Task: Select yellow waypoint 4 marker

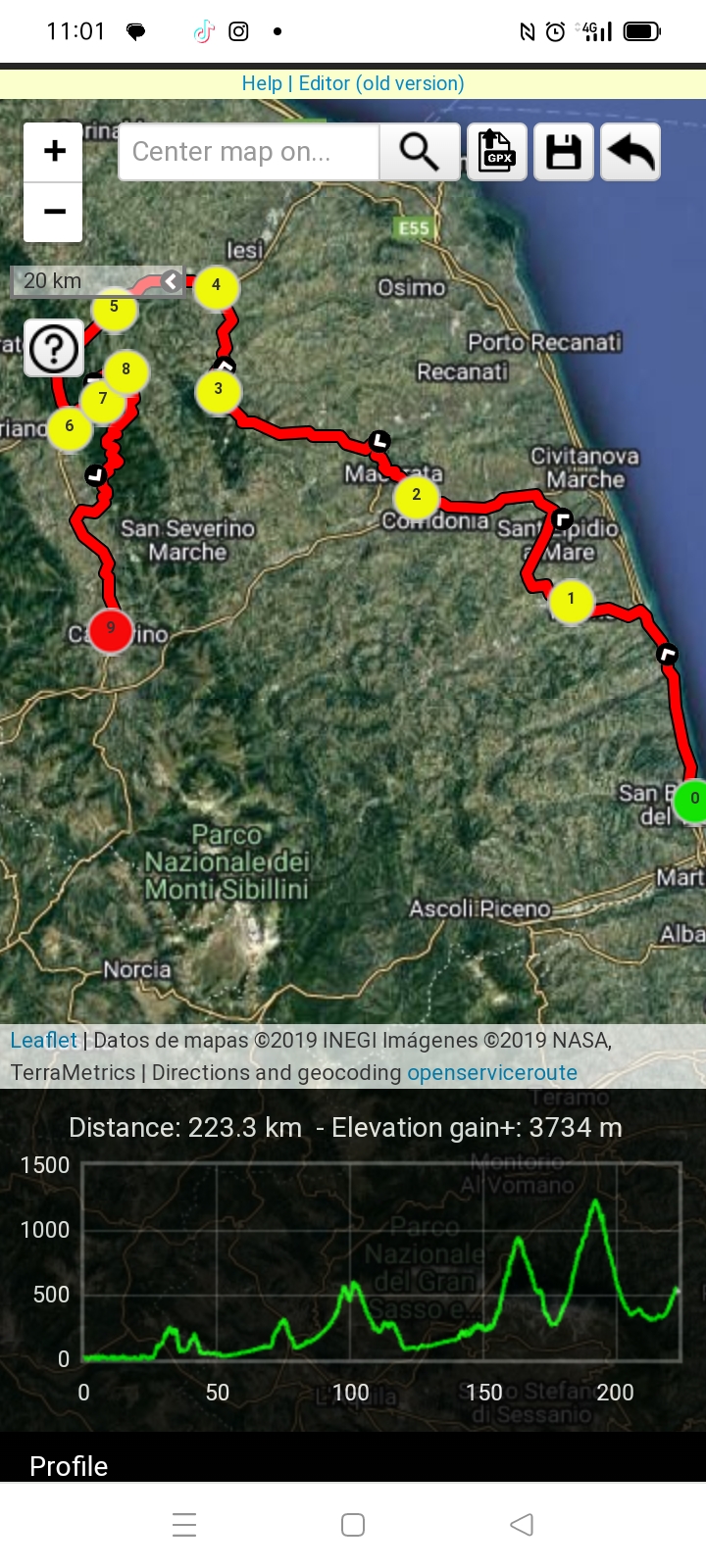Action: pyautogui.click(x=216, y=287)
